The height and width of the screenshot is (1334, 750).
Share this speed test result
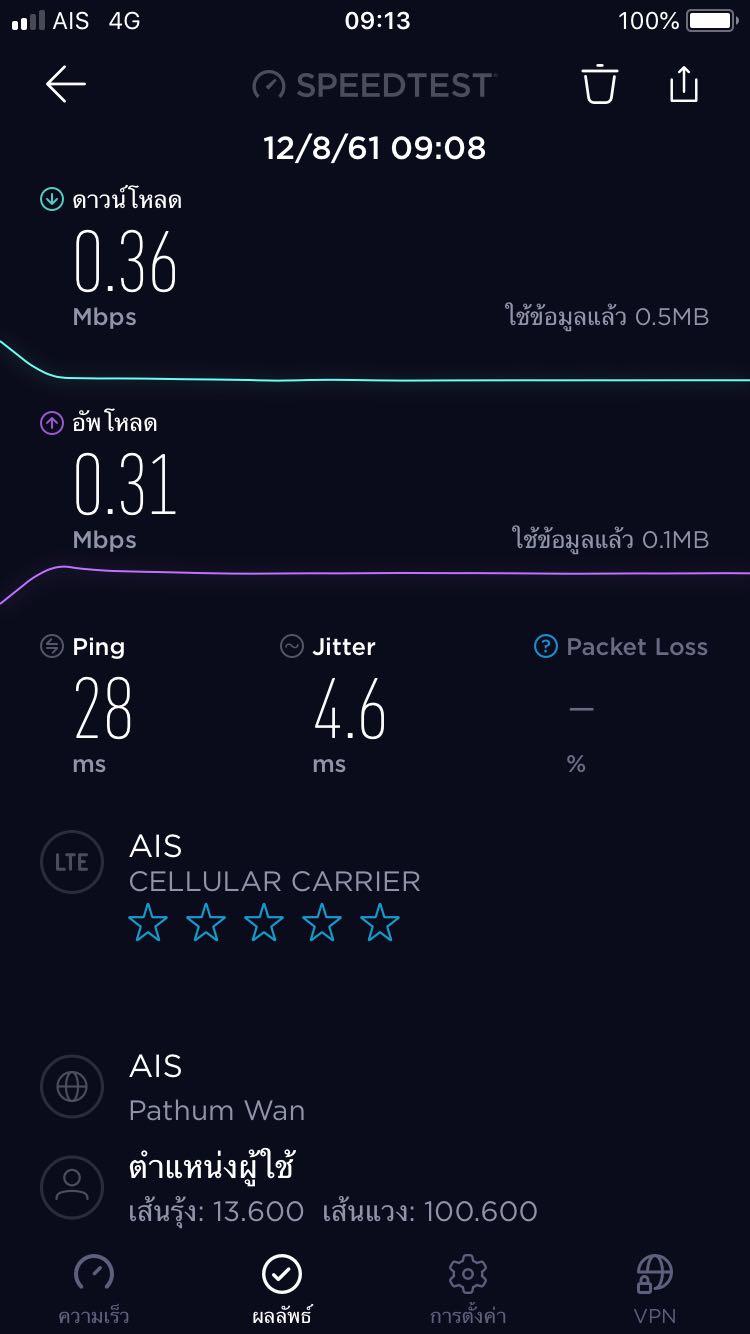(684, 83)
